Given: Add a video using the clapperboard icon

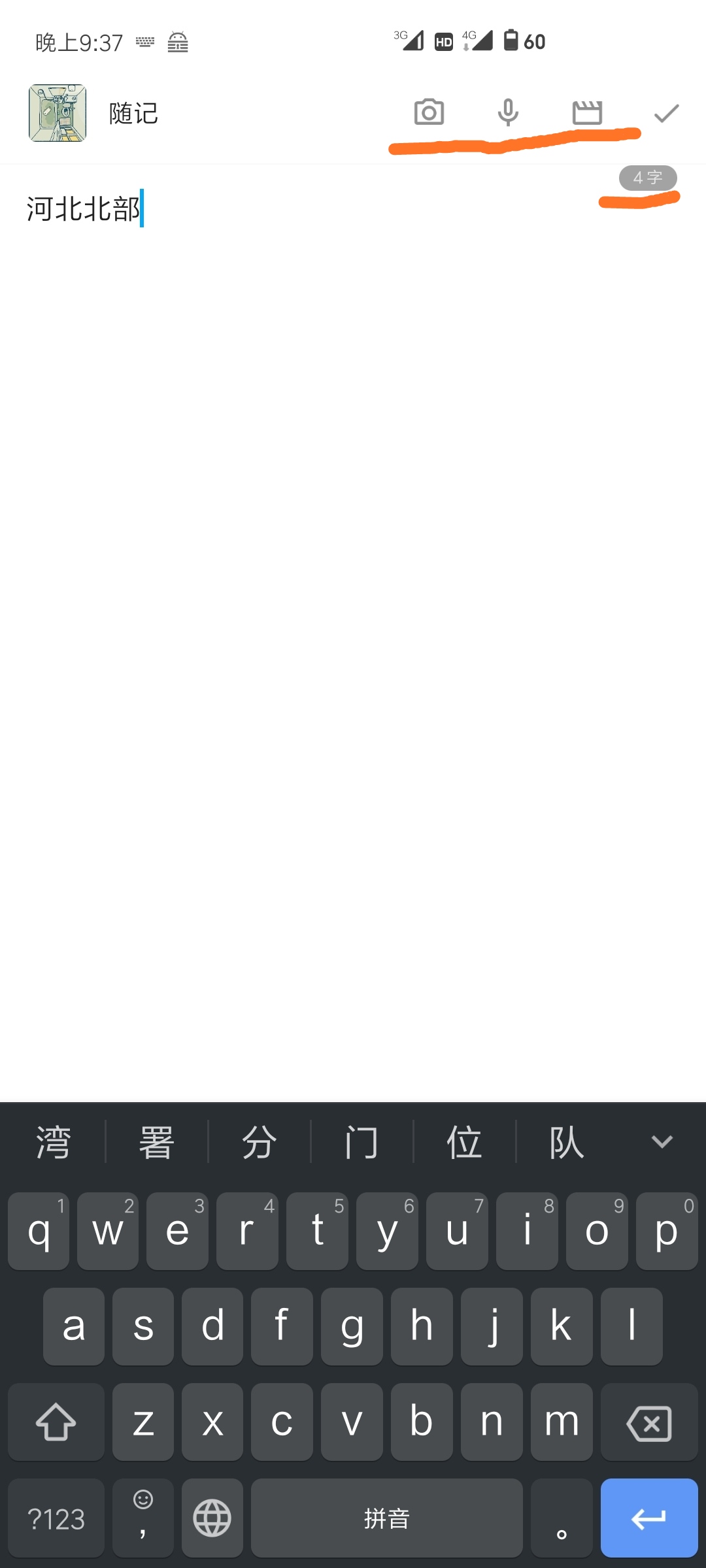Looking at the screenshot, I should [x=587, y=112].
